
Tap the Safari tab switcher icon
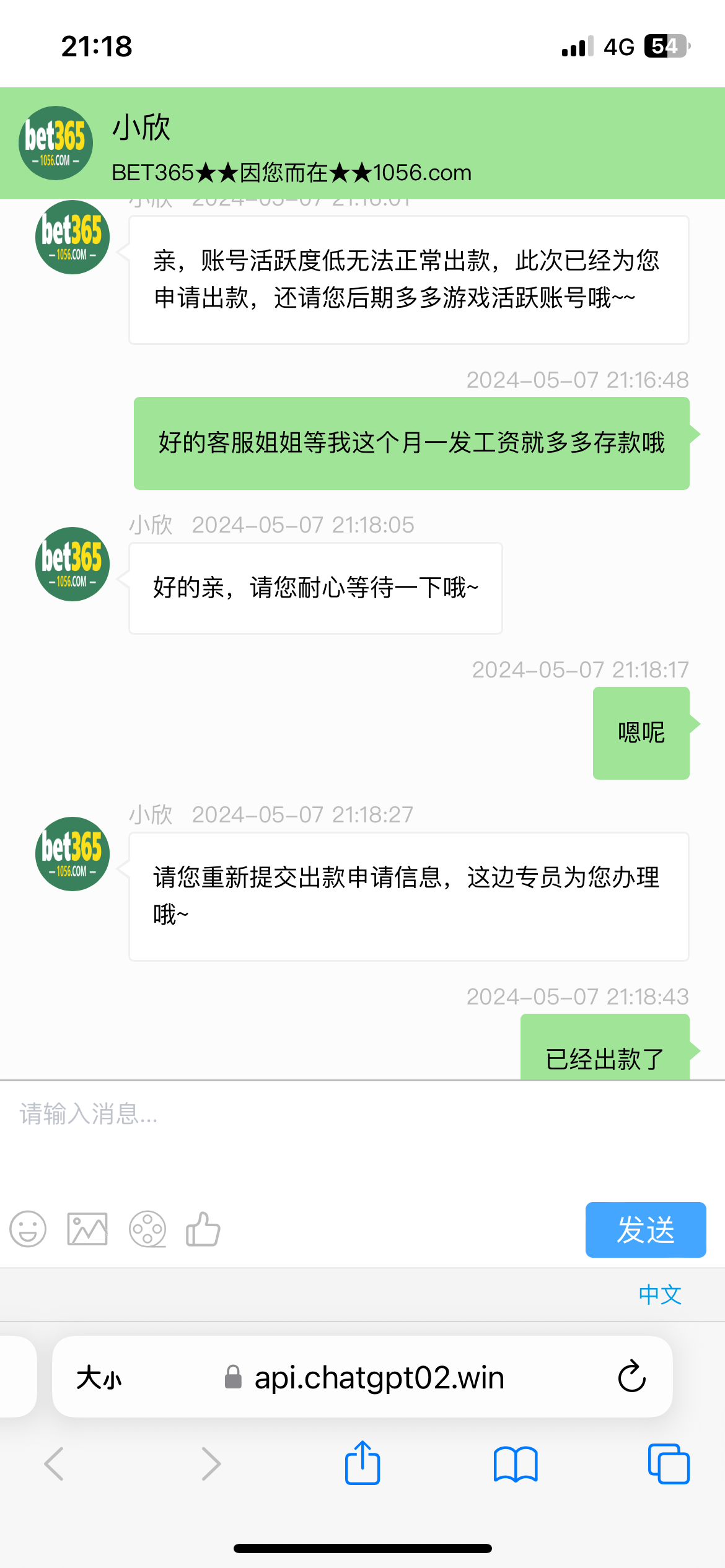(x=670, y=1463)
